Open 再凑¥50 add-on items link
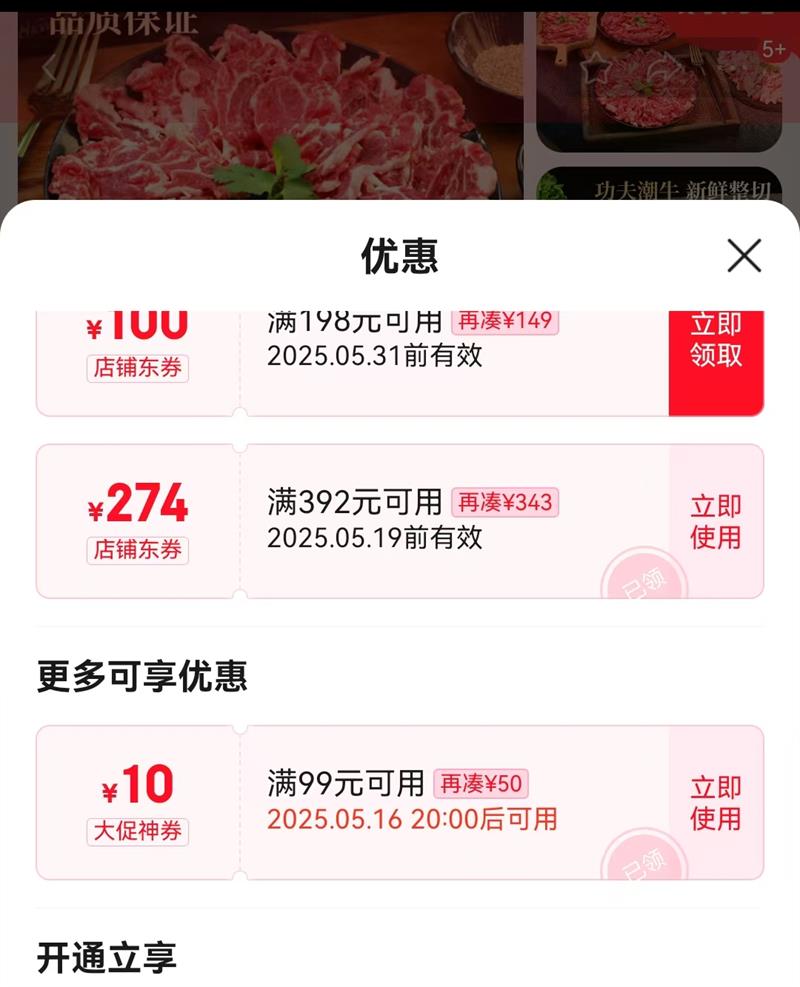 [483, 783]
